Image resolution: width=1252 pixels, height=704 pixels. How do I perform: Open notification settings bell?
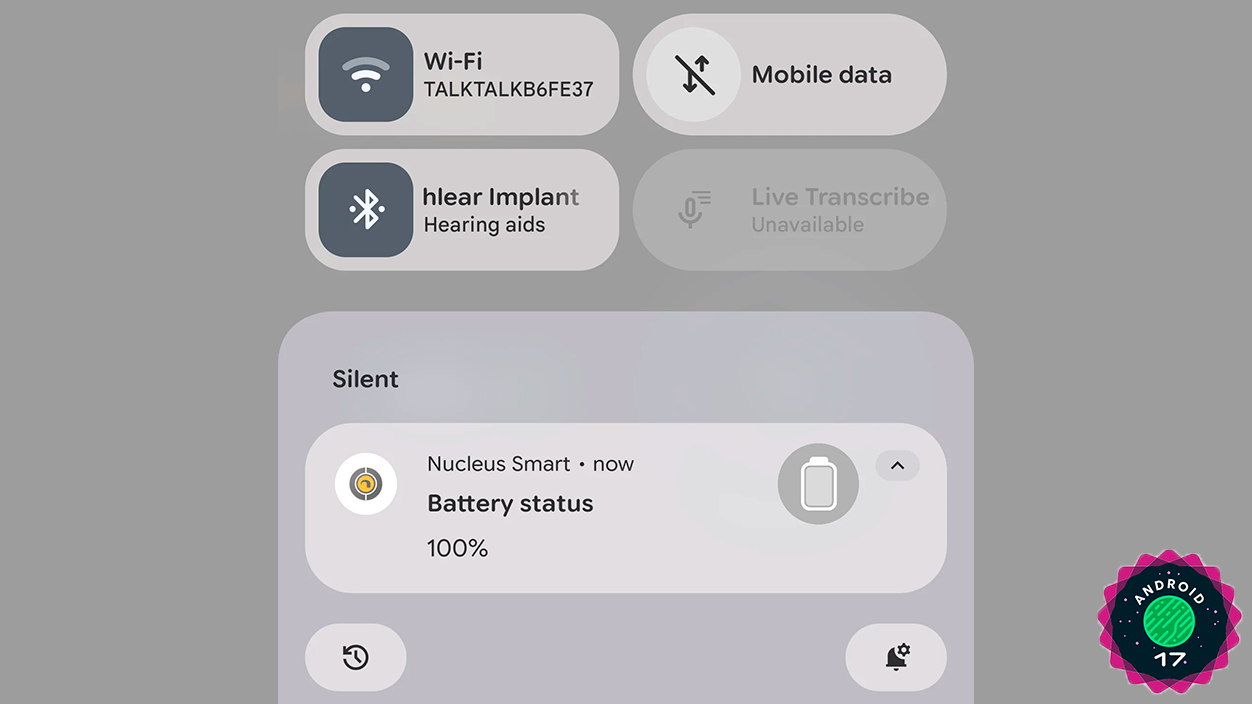tap(896, 657)
